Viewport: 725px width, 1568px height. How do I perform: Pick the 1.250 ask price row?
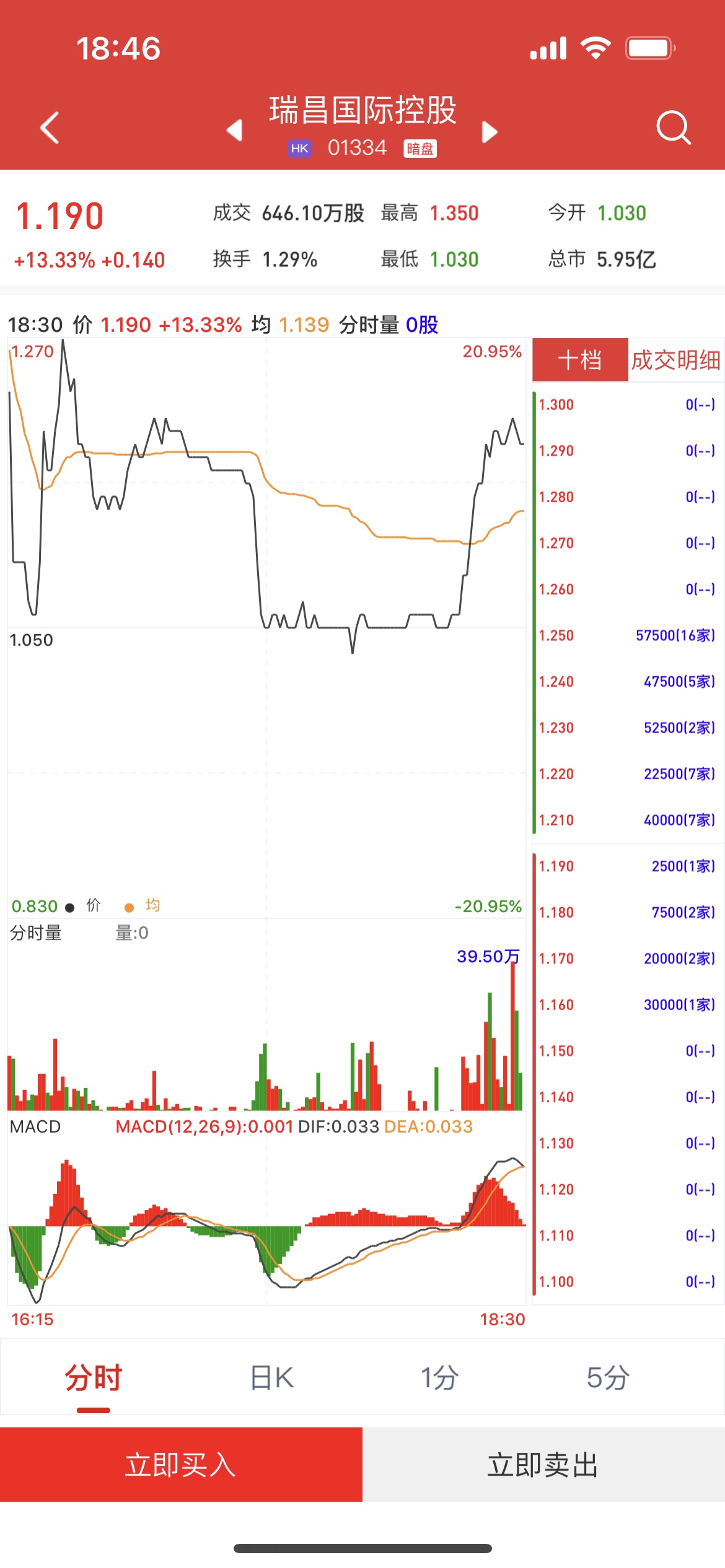(x=627, y=635)
